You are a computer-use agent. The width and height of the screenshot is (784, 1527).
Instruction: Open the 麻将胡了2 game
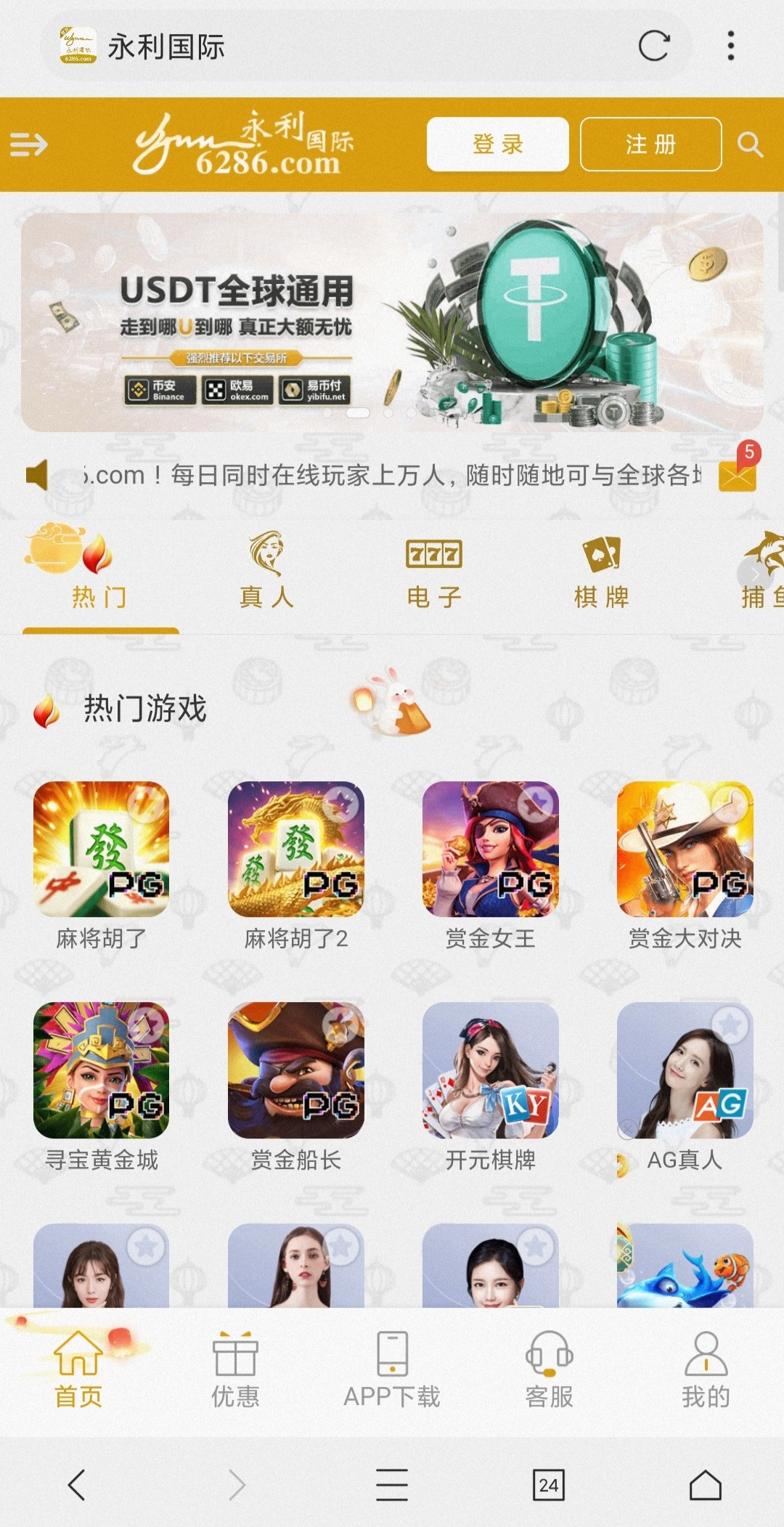[296, 850]
